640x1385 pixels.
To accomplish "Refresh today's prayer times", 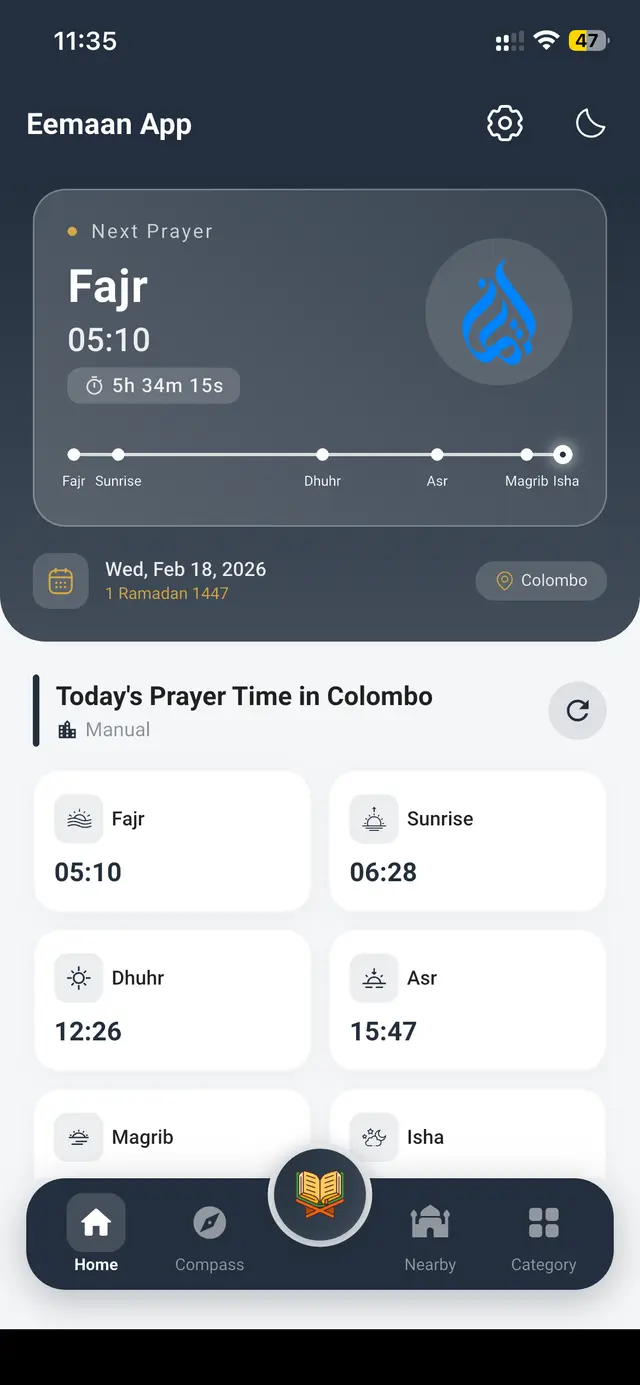I will point(577,710).
